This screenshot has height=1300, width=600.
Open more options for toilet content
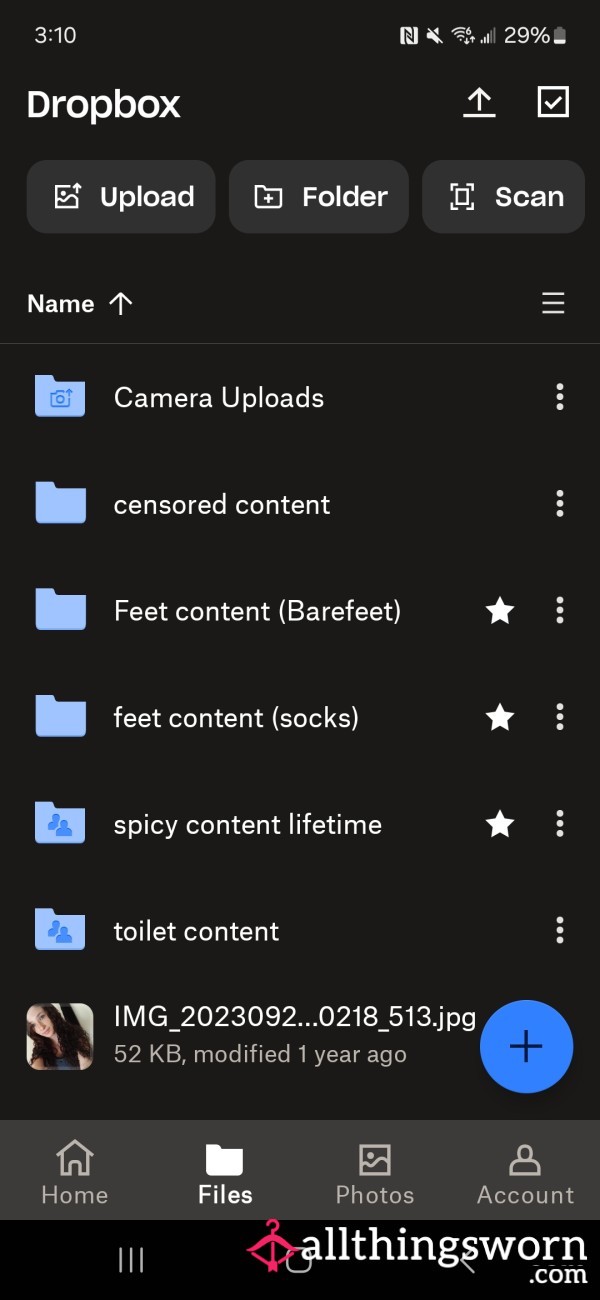click(560, 930)
